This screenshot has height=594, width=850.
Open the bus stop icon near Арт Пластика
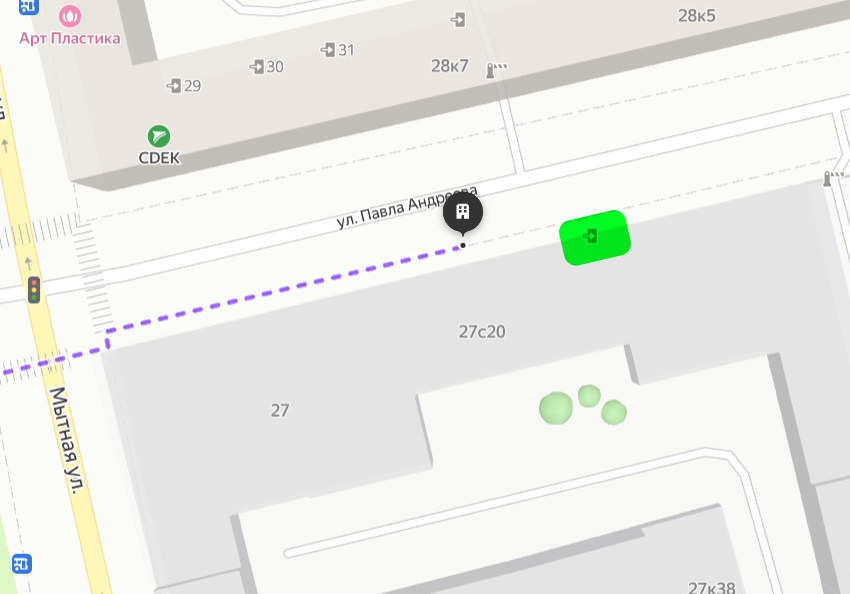[29, 7]
